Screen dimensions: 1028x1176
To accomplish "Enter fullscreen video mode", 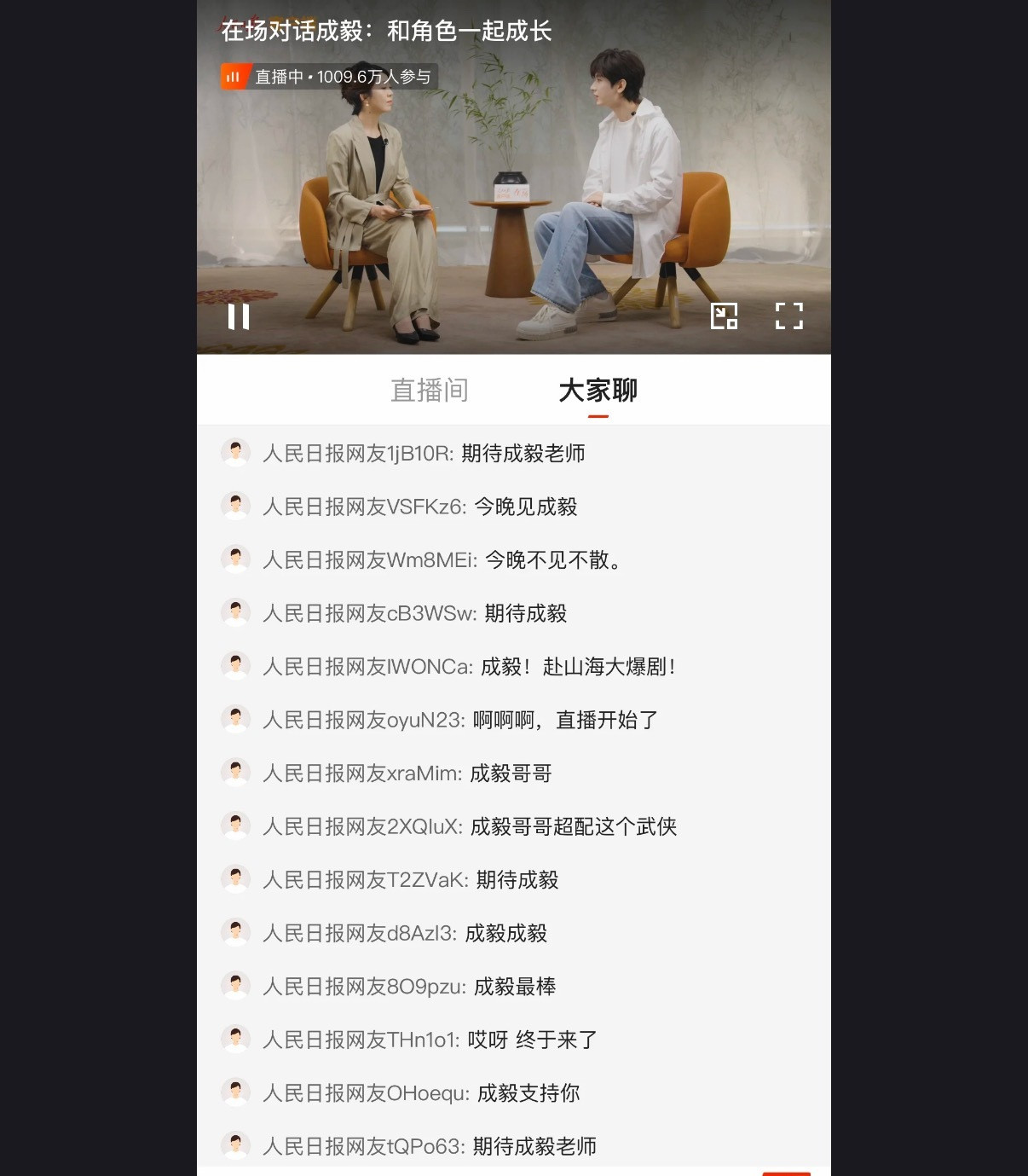I will click(x=788, y=316).
